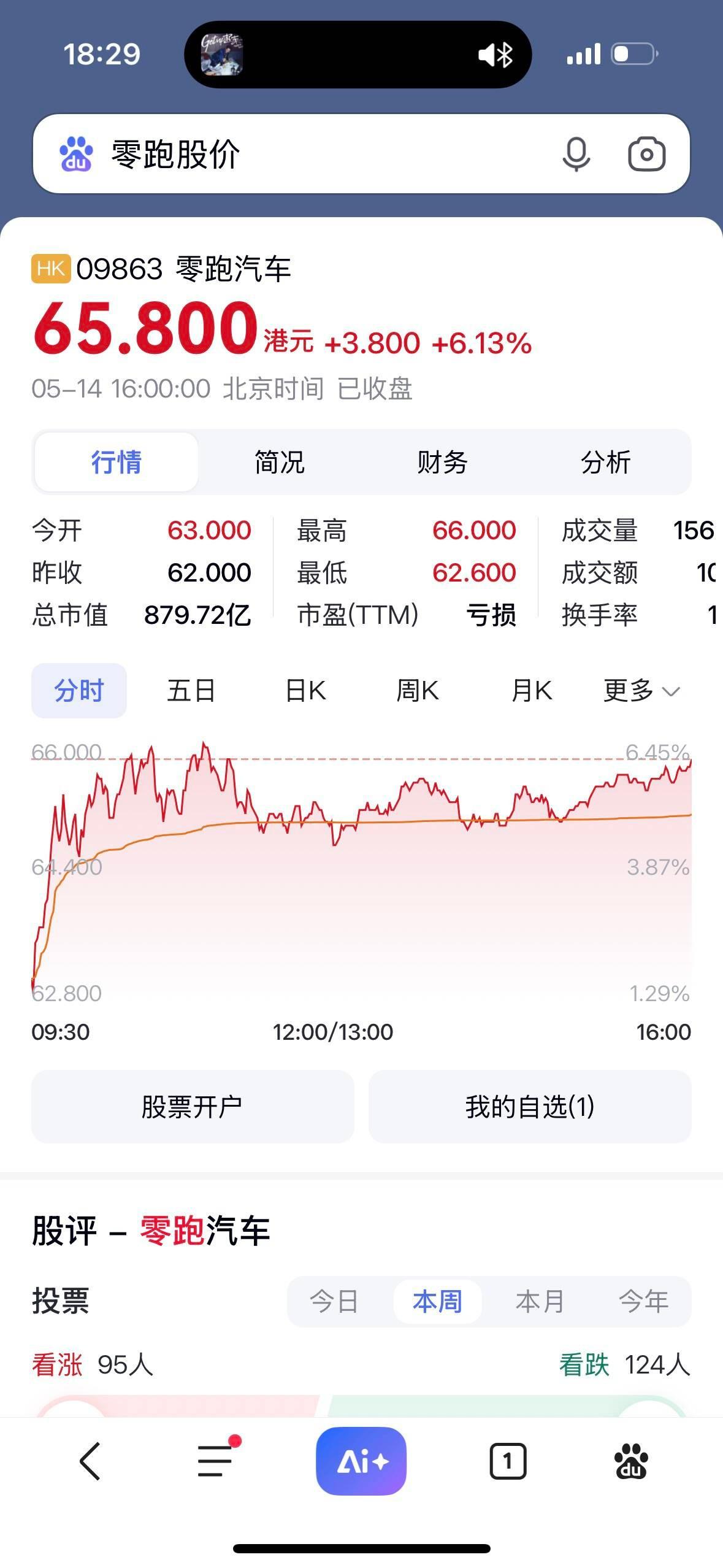Screen dimensions: 723x1568
Task: Filter the vote by 本月
Action: pos(540,1301)
